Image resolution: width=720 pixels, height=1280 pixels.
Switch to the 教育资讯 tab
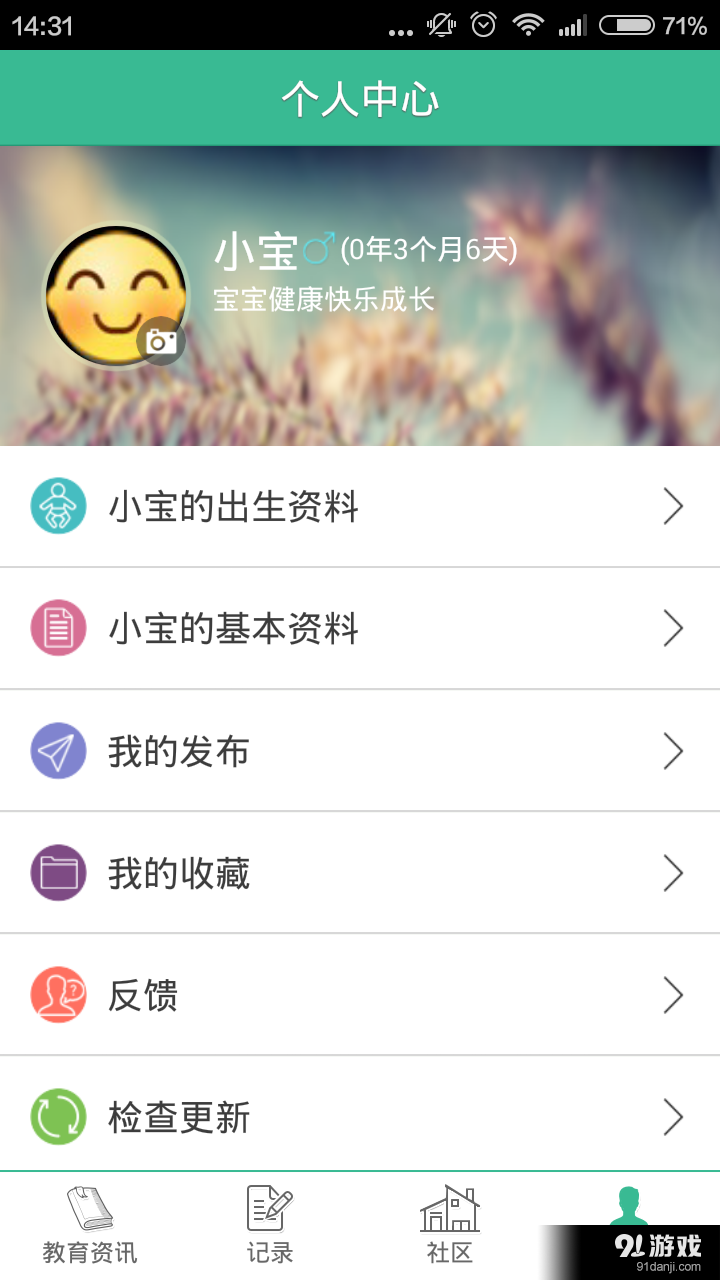89,1222
